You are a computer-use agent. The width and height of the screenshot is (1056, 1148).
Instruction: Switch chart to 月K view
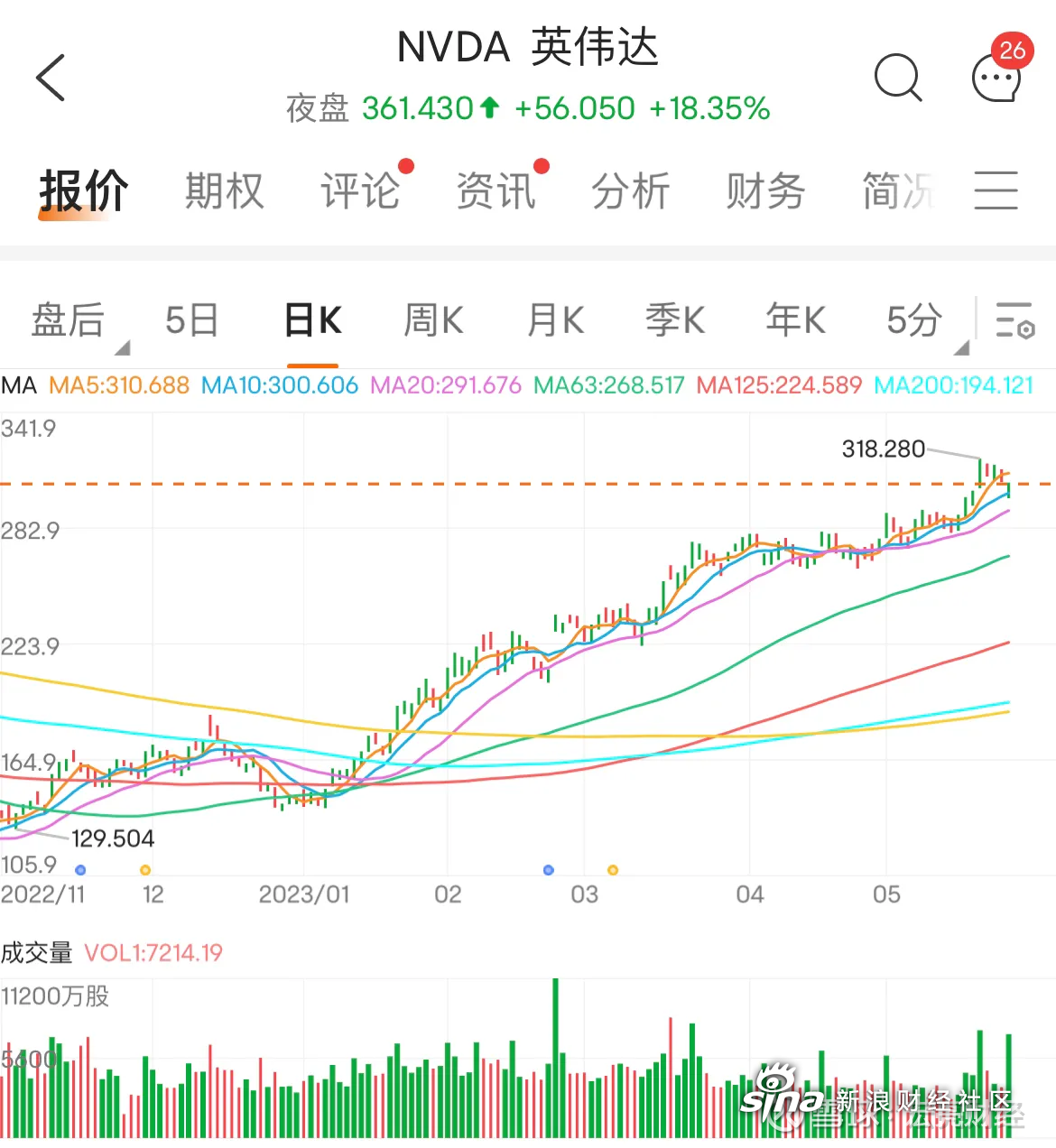coord(555,320)
